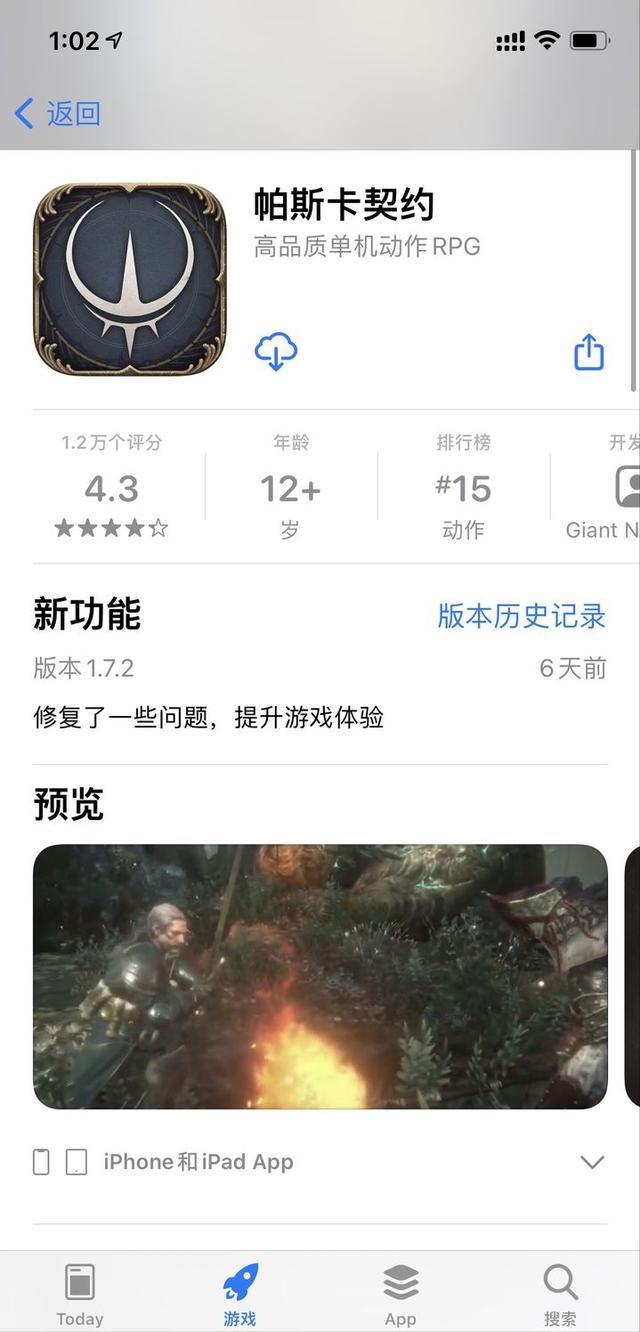Play the gameplay preview video
Screen dimensions: 640x1332
320,977
